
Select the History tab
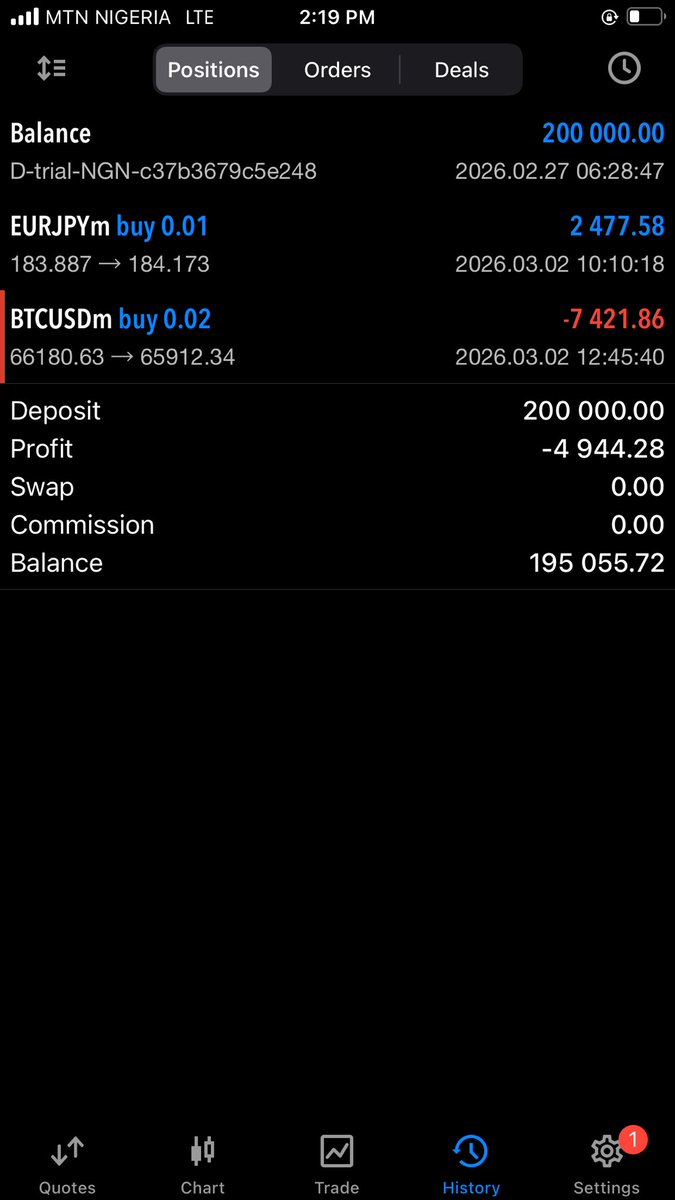[471, 1164]
